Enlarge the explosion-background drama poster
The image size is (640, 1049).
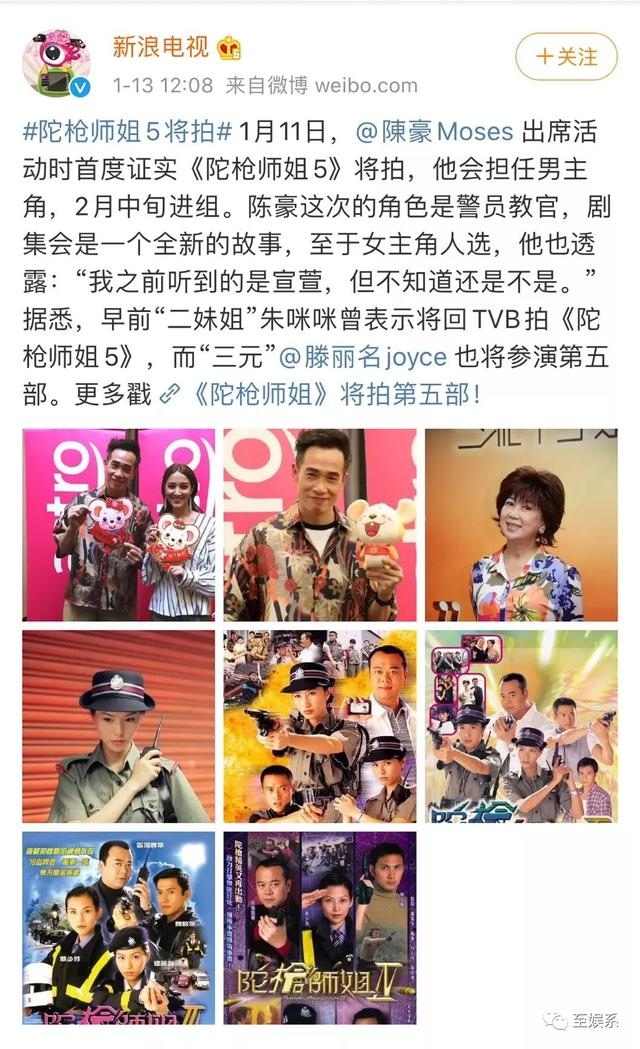pyautogui.click(x=320, y=726)
